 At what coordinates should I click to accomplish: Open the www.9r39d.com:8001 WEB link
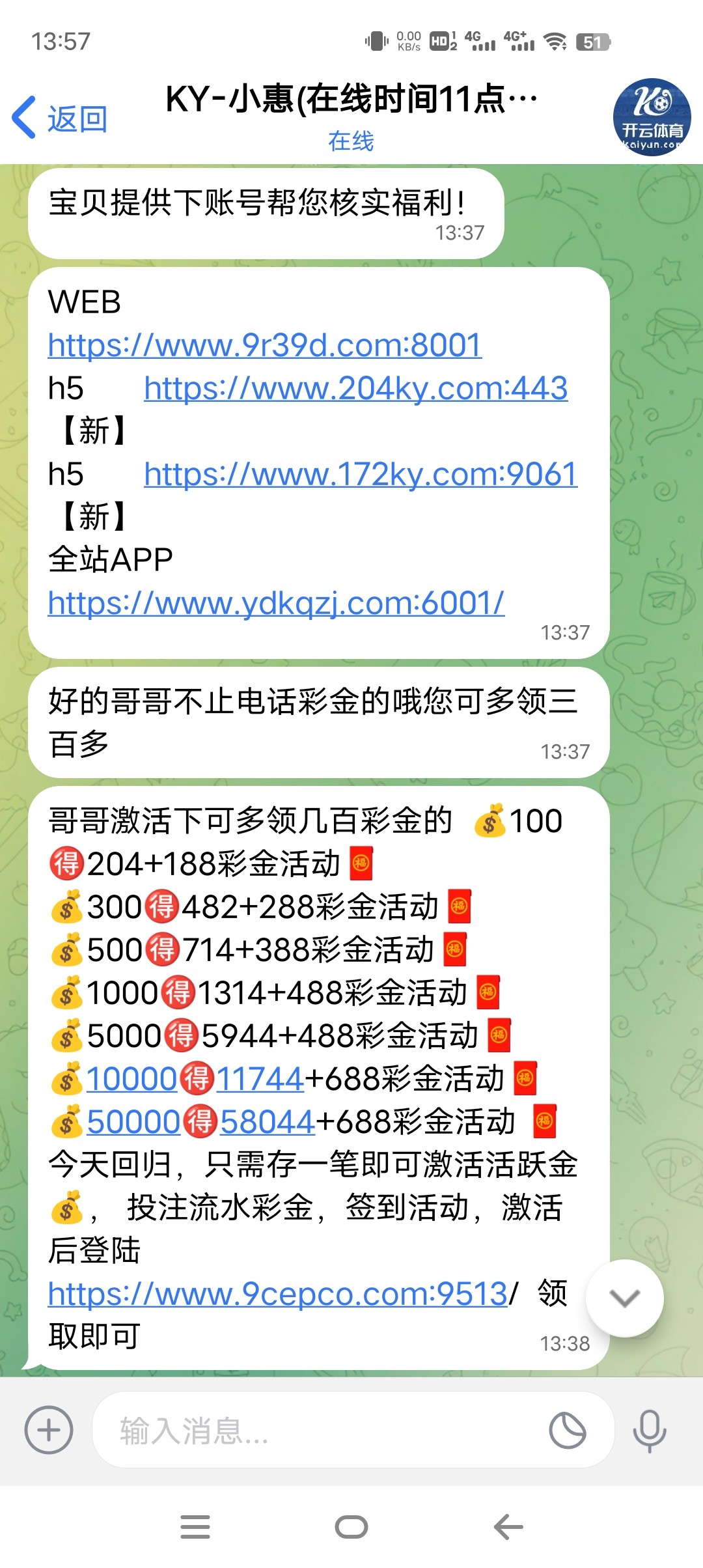[264, 345]
